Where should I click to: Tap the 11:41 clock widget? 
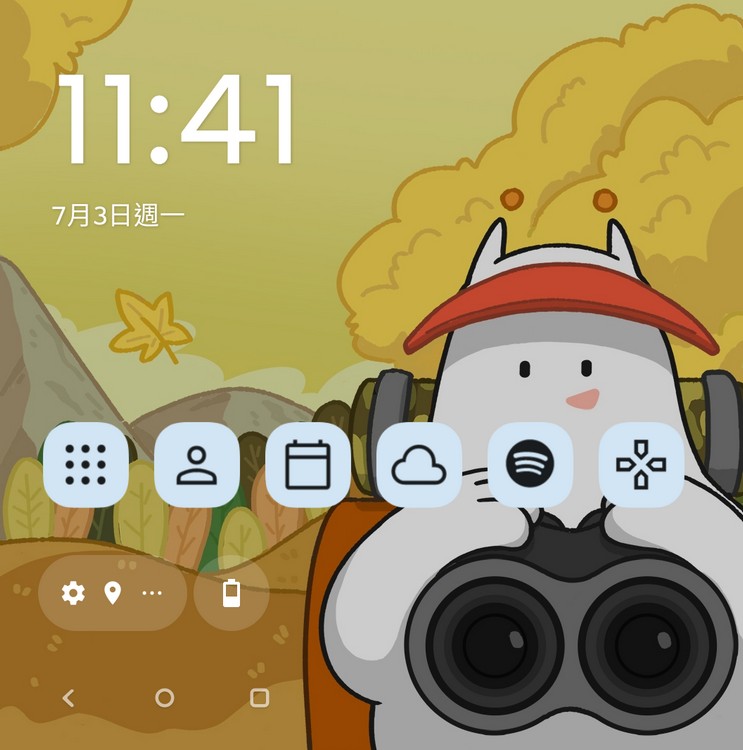(x=177, y=119)
